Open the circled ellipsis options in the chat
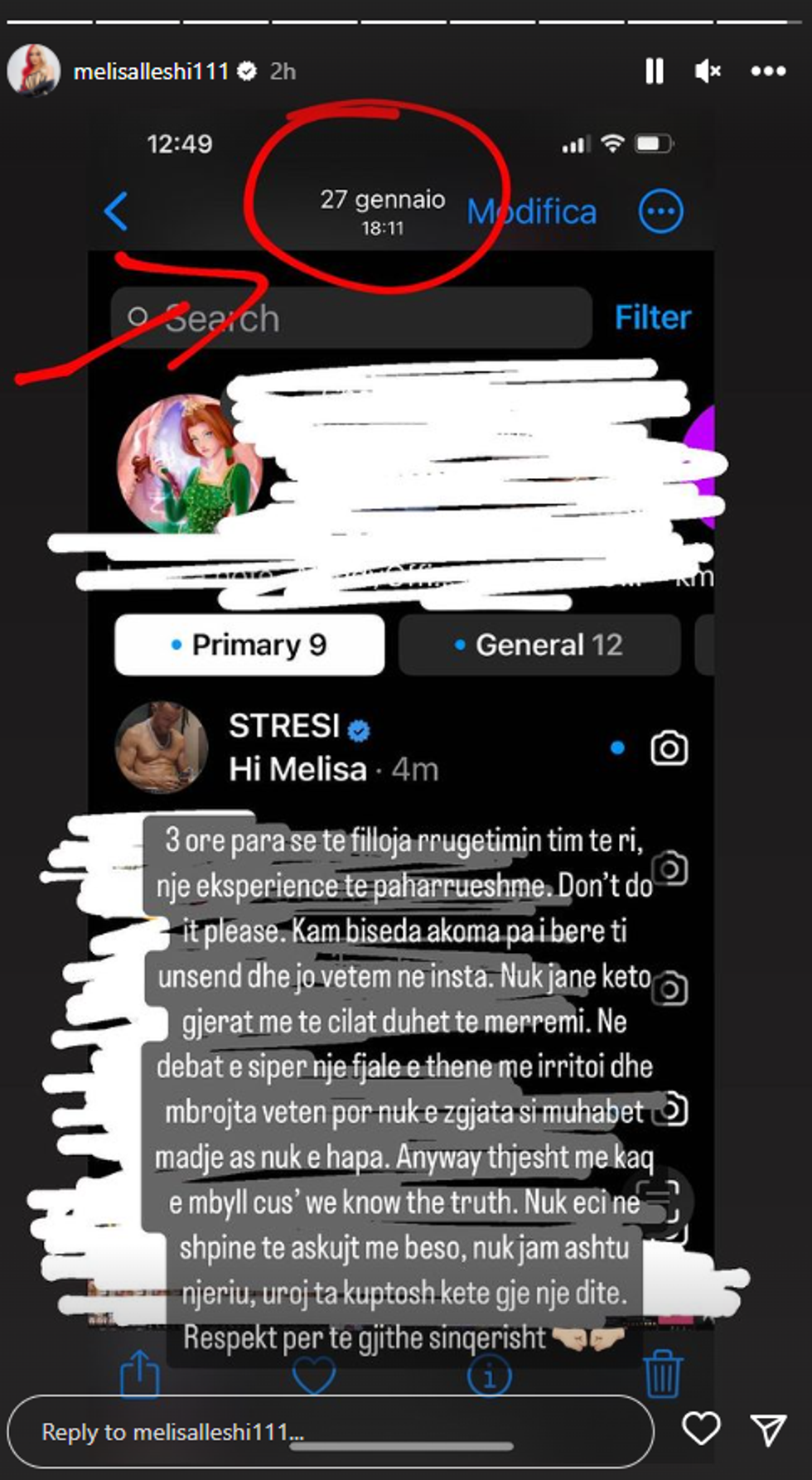The width and height of the screenshot is (812, 1480). pos(660,211)
